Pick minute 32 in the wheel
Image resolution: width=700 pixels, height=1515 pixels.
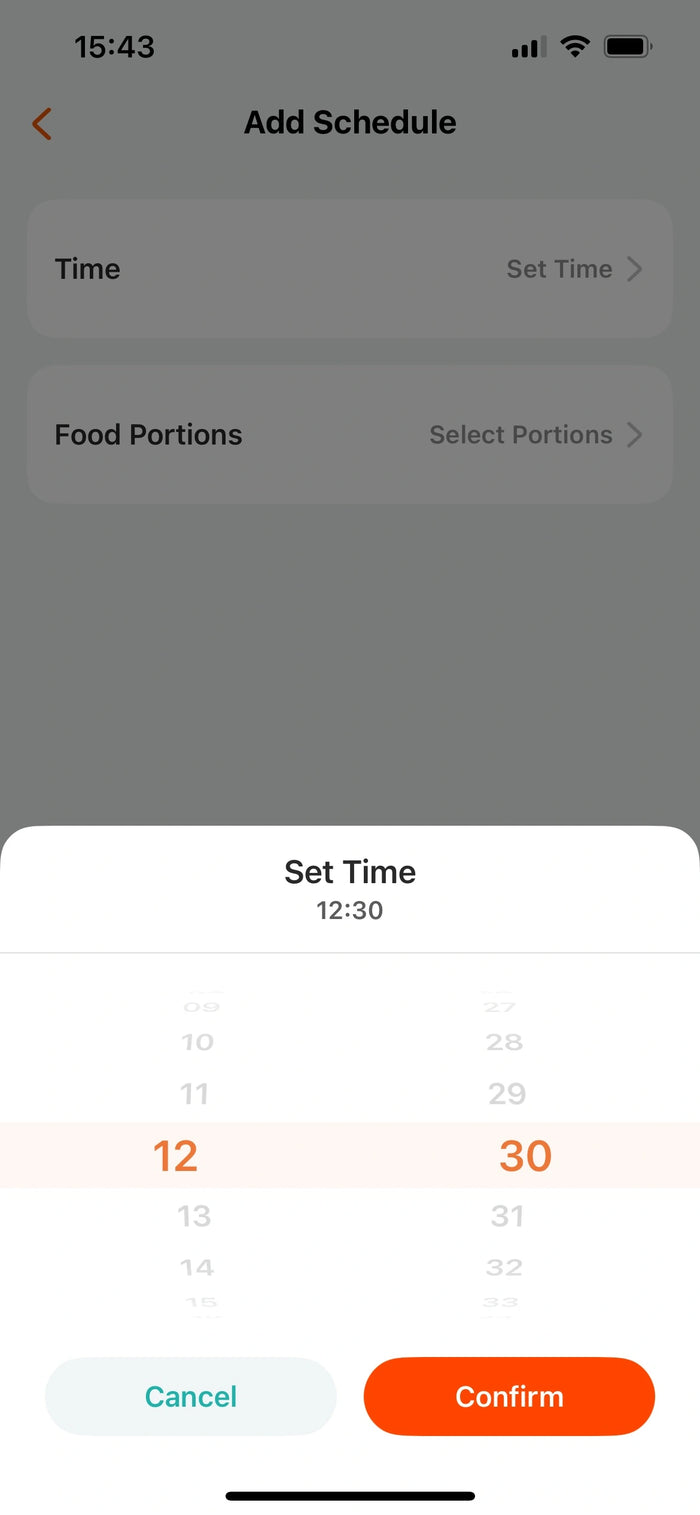click(x=504, y=1267)
